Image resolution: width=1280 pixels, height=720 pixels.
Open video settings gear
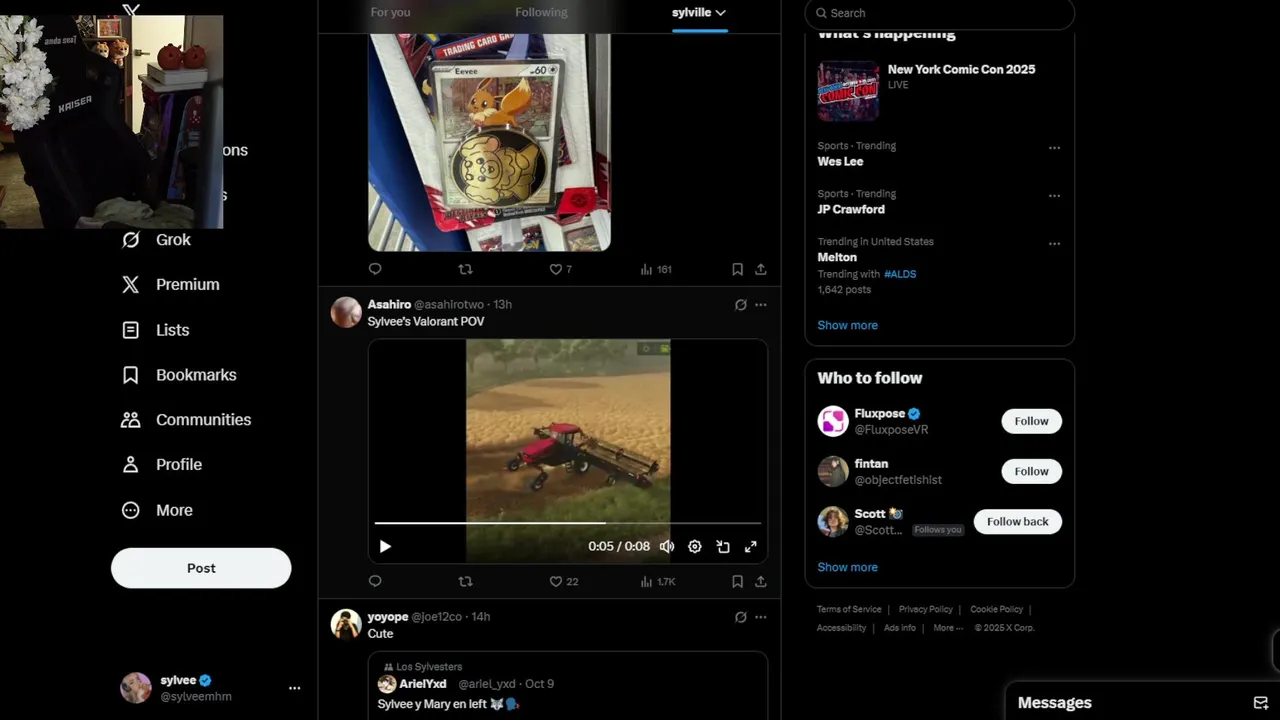point(695,547)
